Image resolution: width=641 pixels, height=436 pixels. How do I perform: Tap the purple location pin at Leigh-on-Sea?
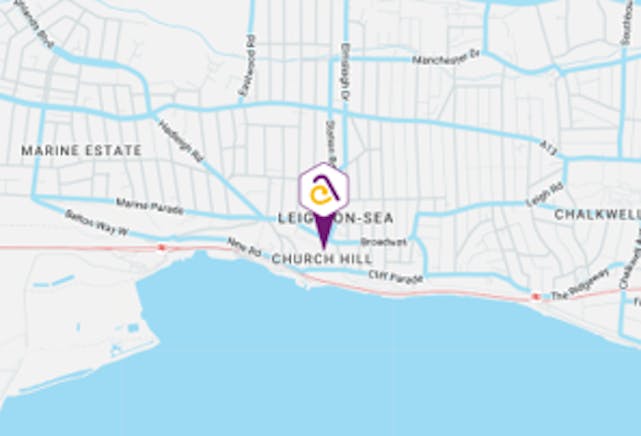323,192
